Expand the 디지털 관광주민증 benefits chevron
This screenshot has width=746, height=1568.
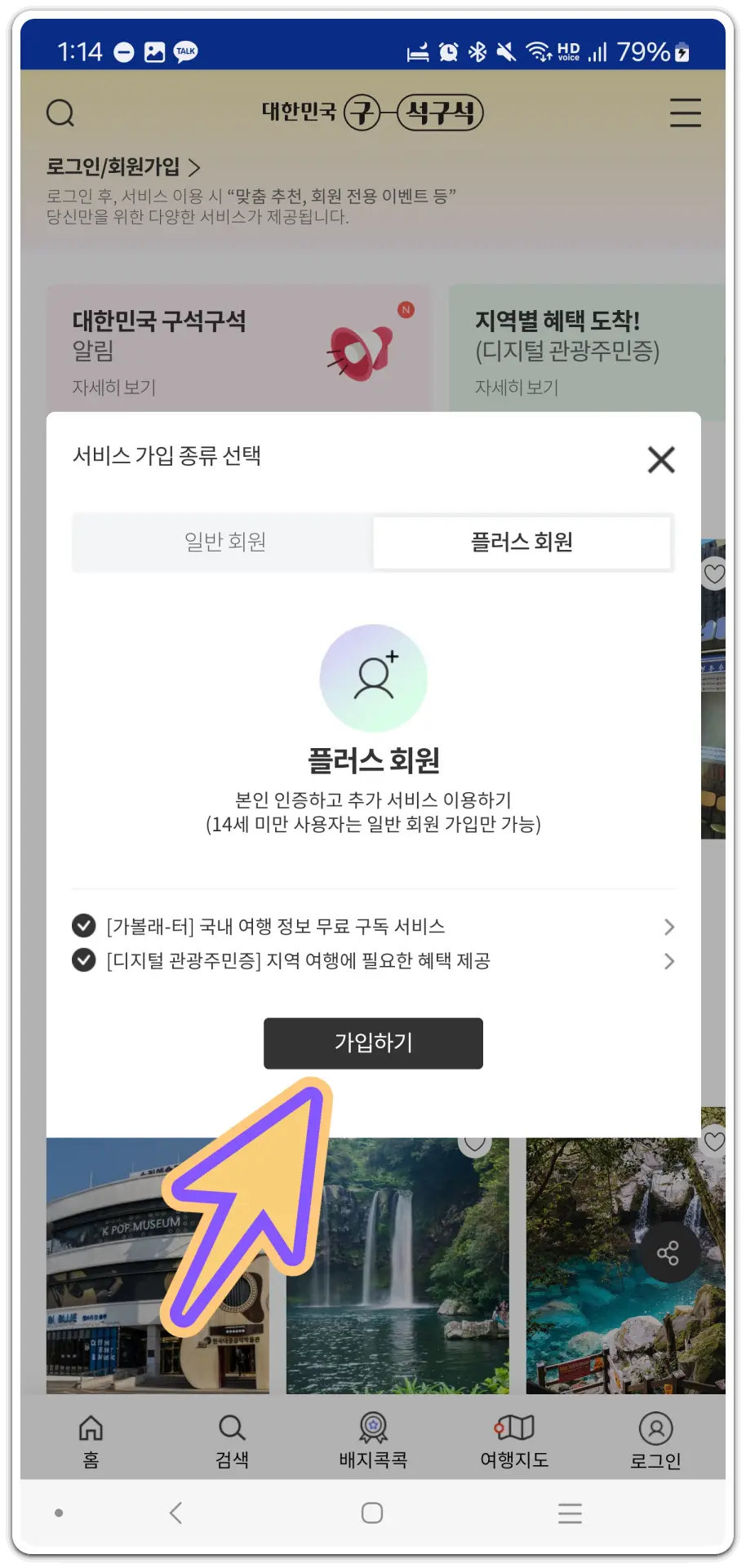[x=669, y=961]
